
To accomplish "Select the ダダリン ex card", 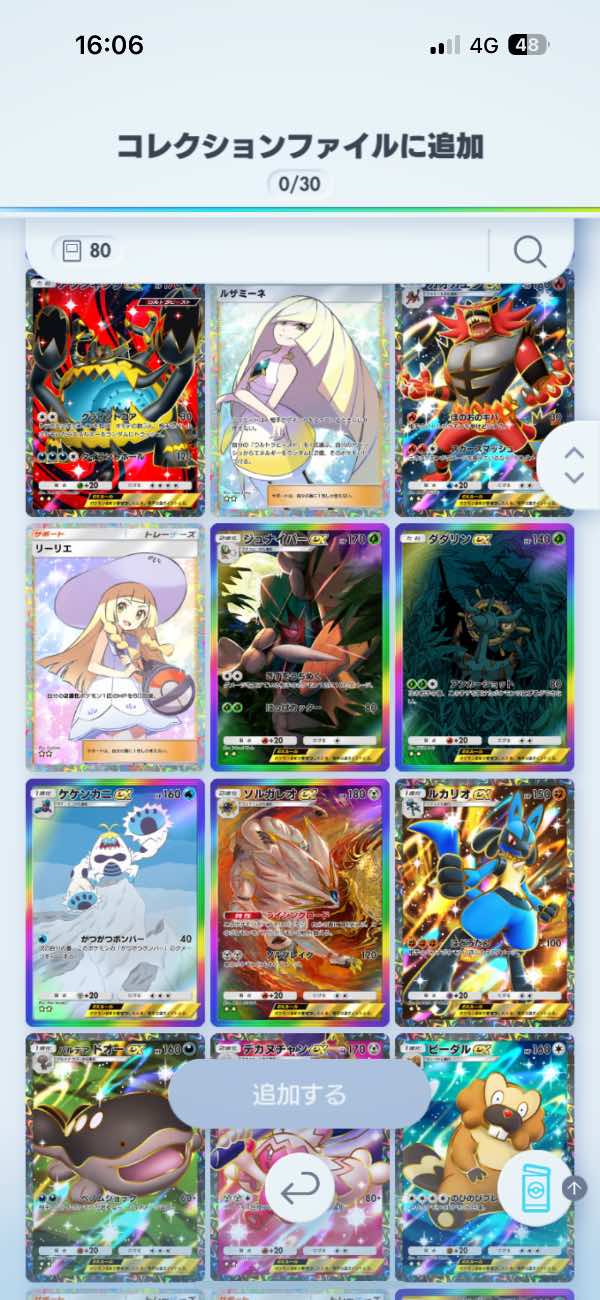I will [x=485, y=647].
